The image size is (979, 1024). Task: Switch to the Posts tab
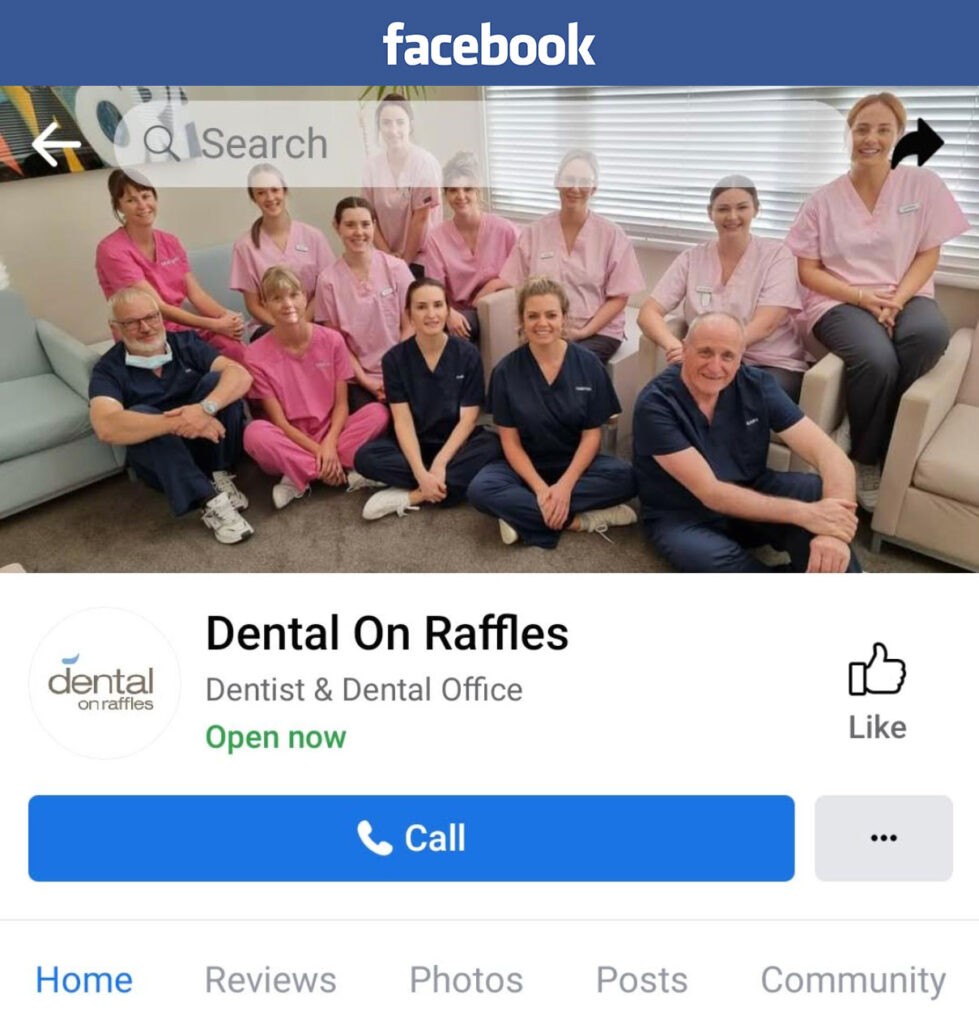(641, 980)
